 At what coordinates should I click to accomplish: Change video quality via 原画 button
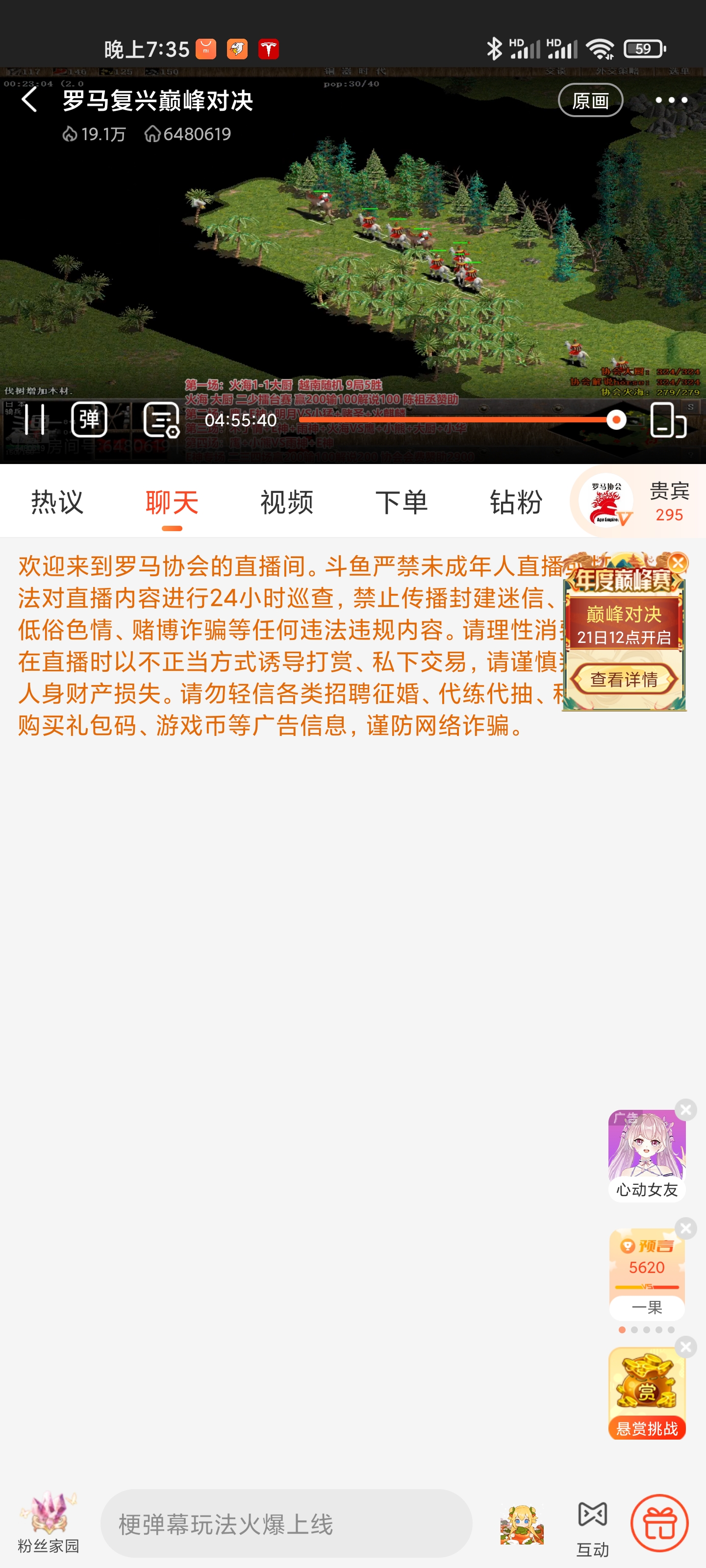click(590, 100)
